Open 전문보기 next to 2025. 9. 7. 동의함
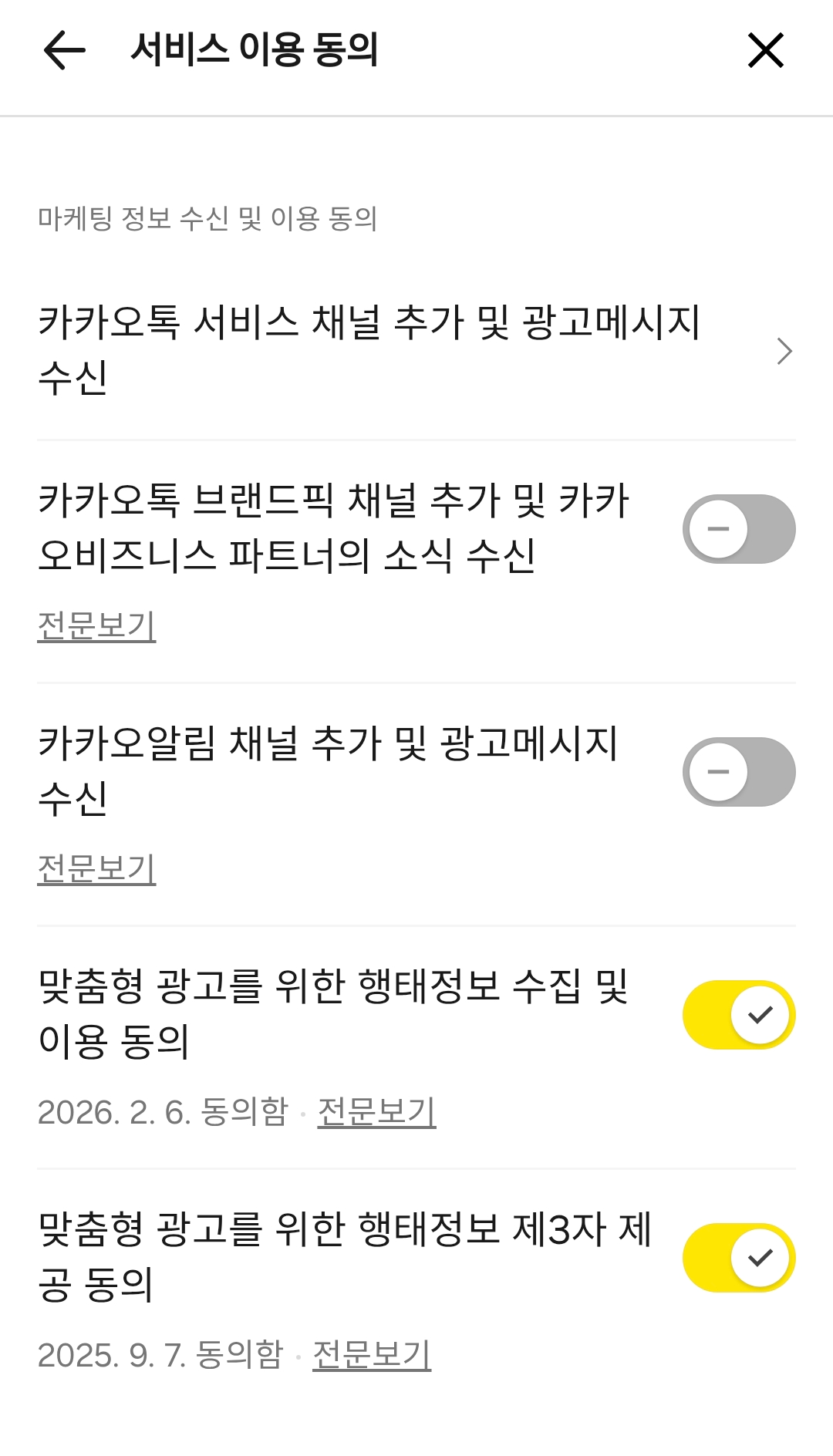Viewport: 833px width, 1456px height. point(371,1357)
